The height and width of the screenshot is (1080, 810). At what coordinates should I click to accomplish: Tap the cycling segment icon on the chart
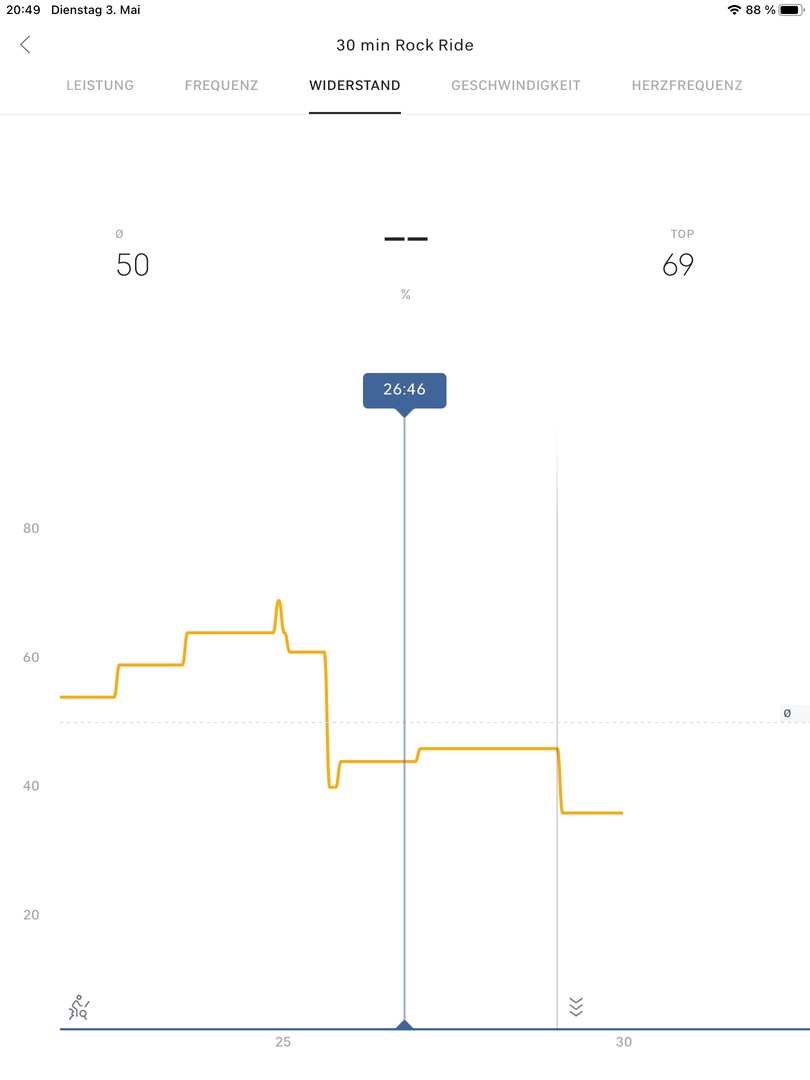(x=79, y=1007)
